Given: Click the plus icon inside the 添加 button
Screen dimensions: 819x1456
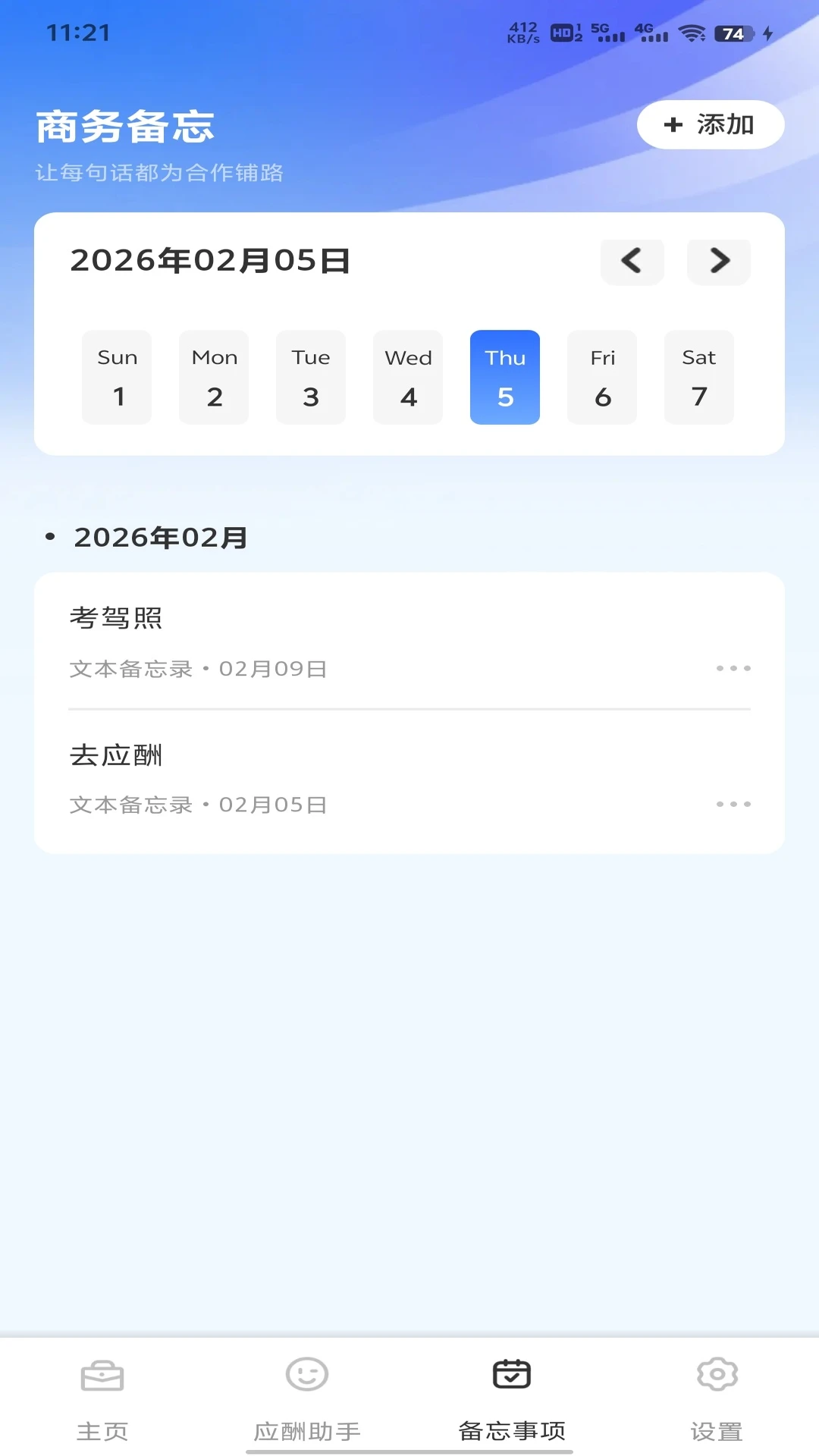Looking at the screenshot, I should tap(672, 125).
